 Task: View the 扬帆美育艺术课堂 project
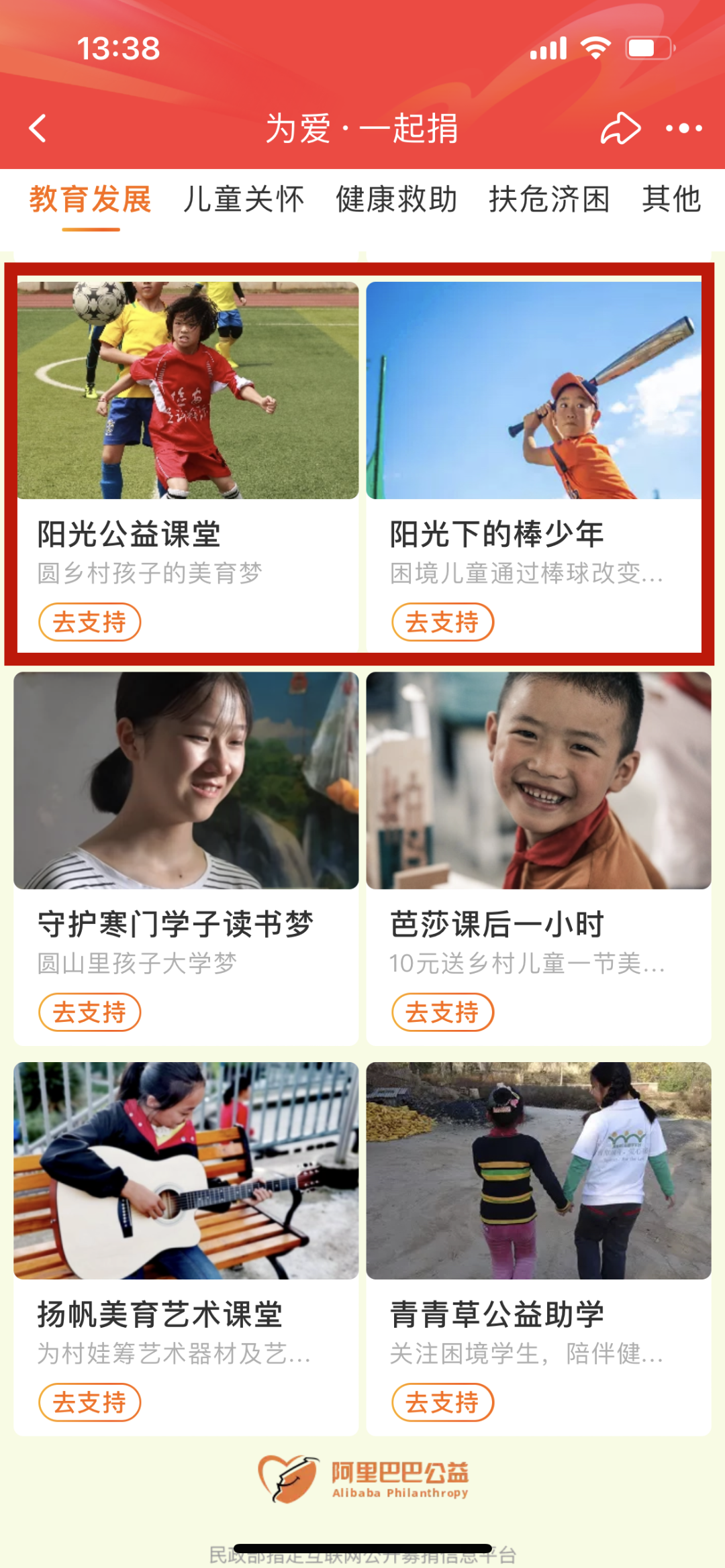pos(186,1181)
